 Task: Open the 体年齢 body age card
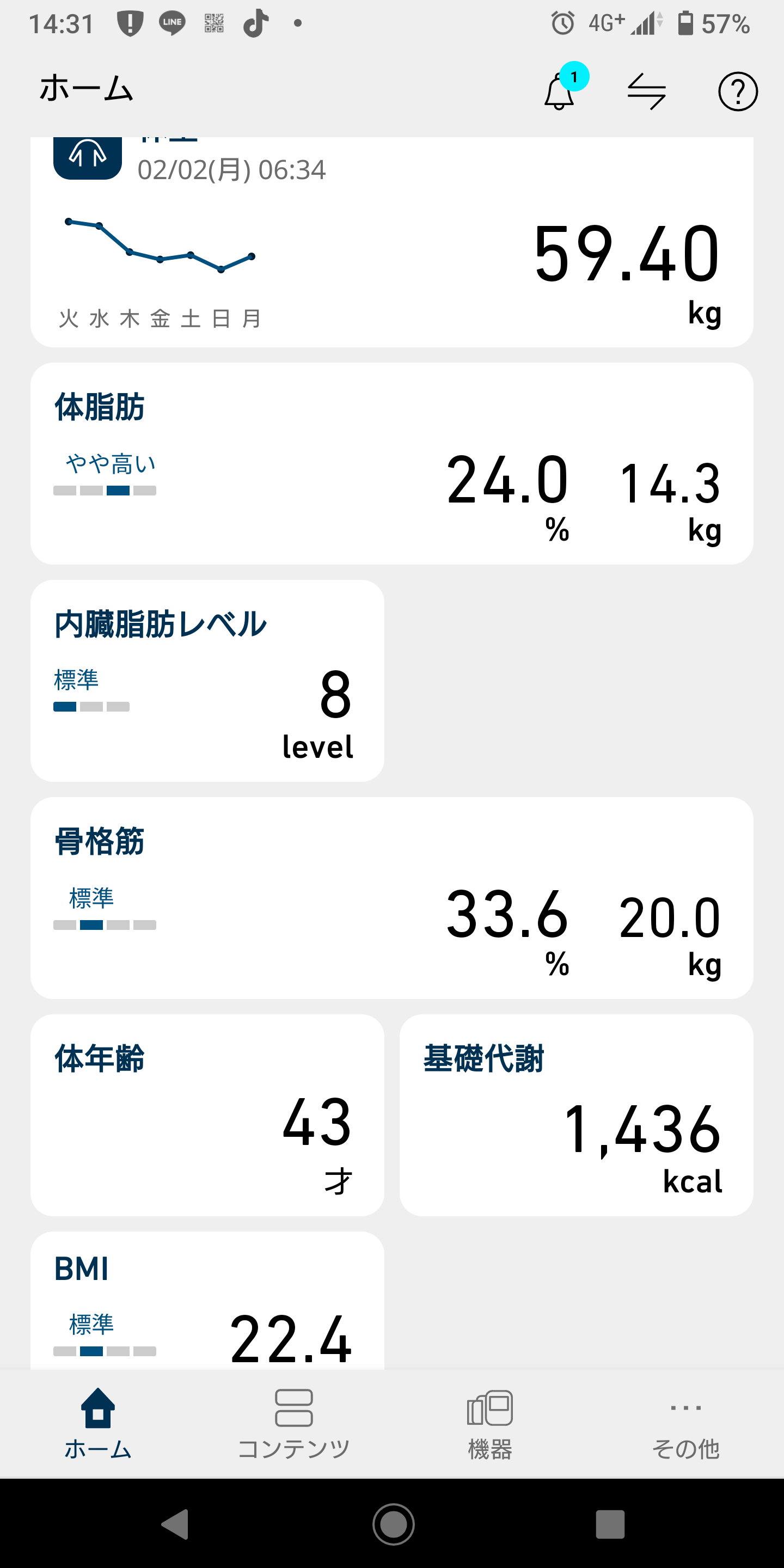pyautogui.click(x=207, y=1115)
